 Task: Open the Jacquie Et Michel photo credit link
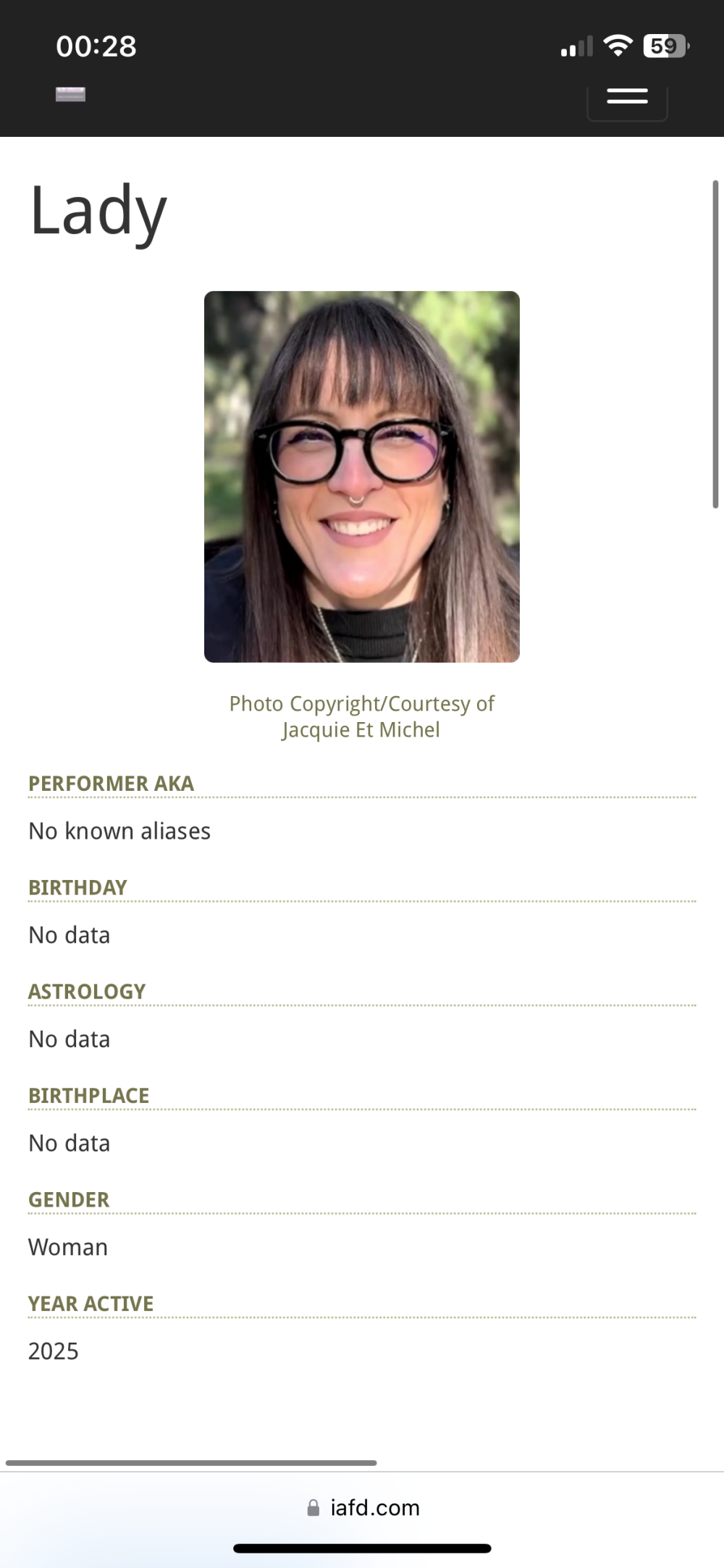pyautogui.click(x=361, y=729)
